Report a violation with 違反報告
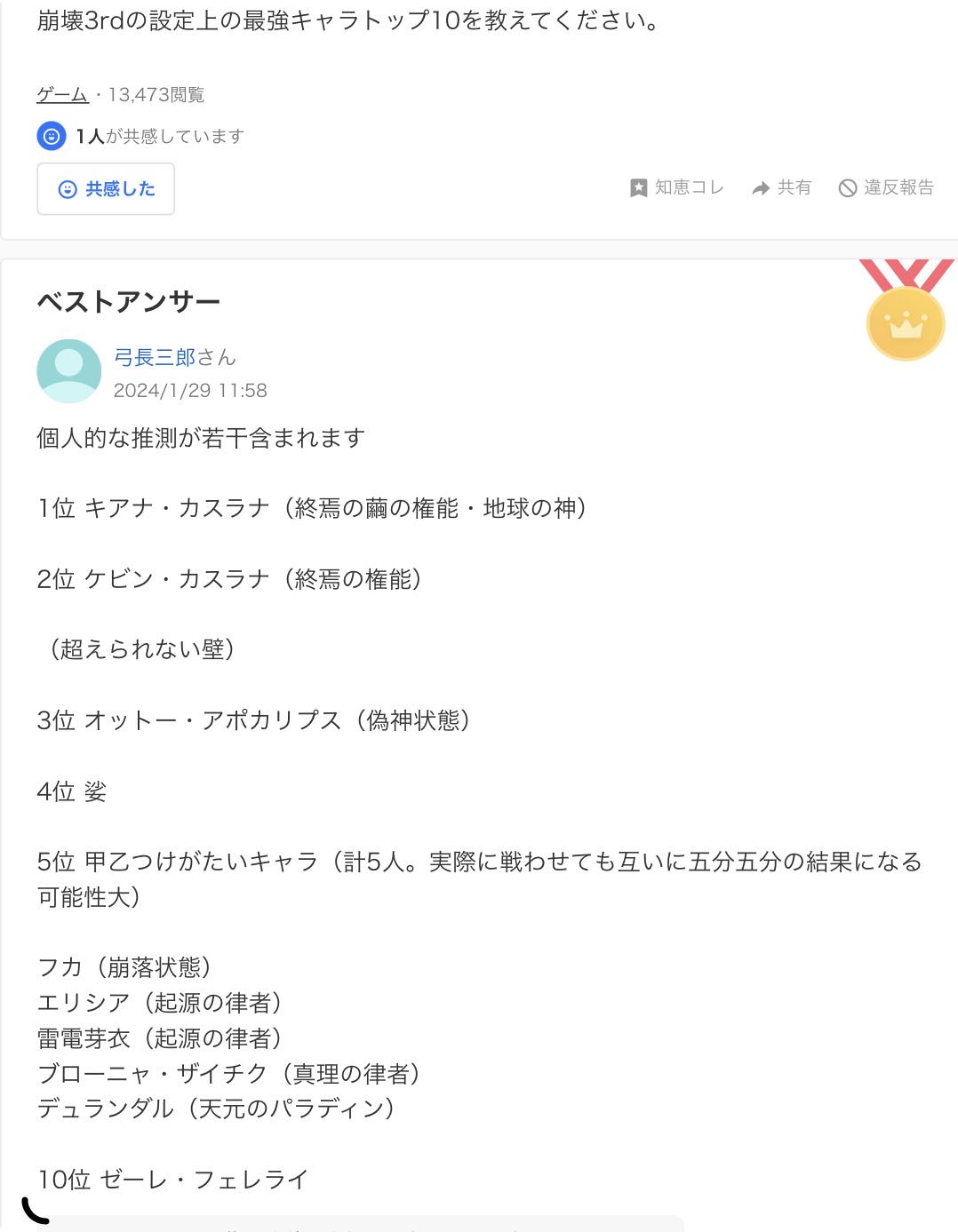This screenshot has height=1232, width=958. click(x=886, y=187)
